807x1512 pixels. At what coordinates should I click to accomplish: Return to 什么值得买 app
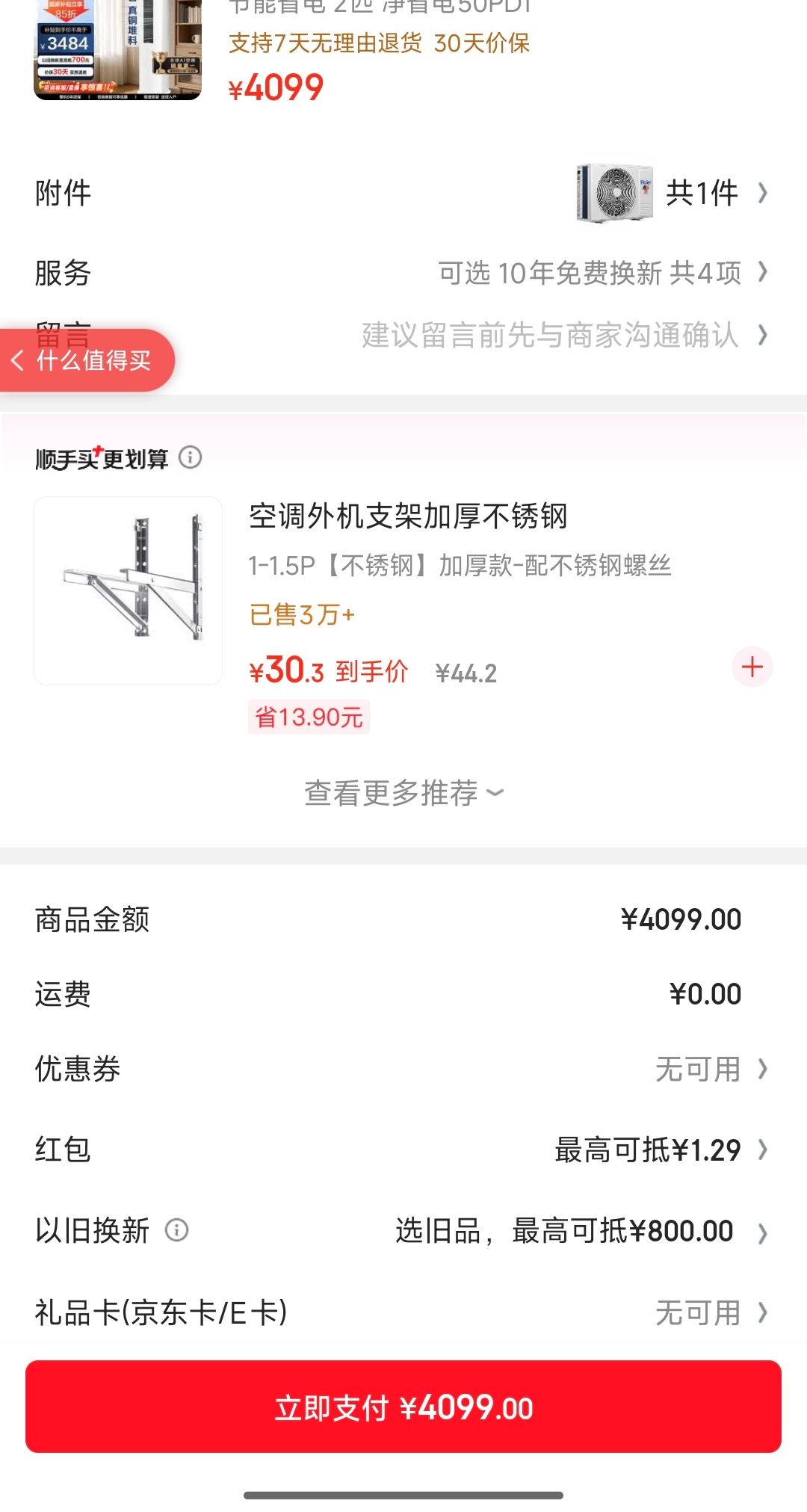click(86, 360)
